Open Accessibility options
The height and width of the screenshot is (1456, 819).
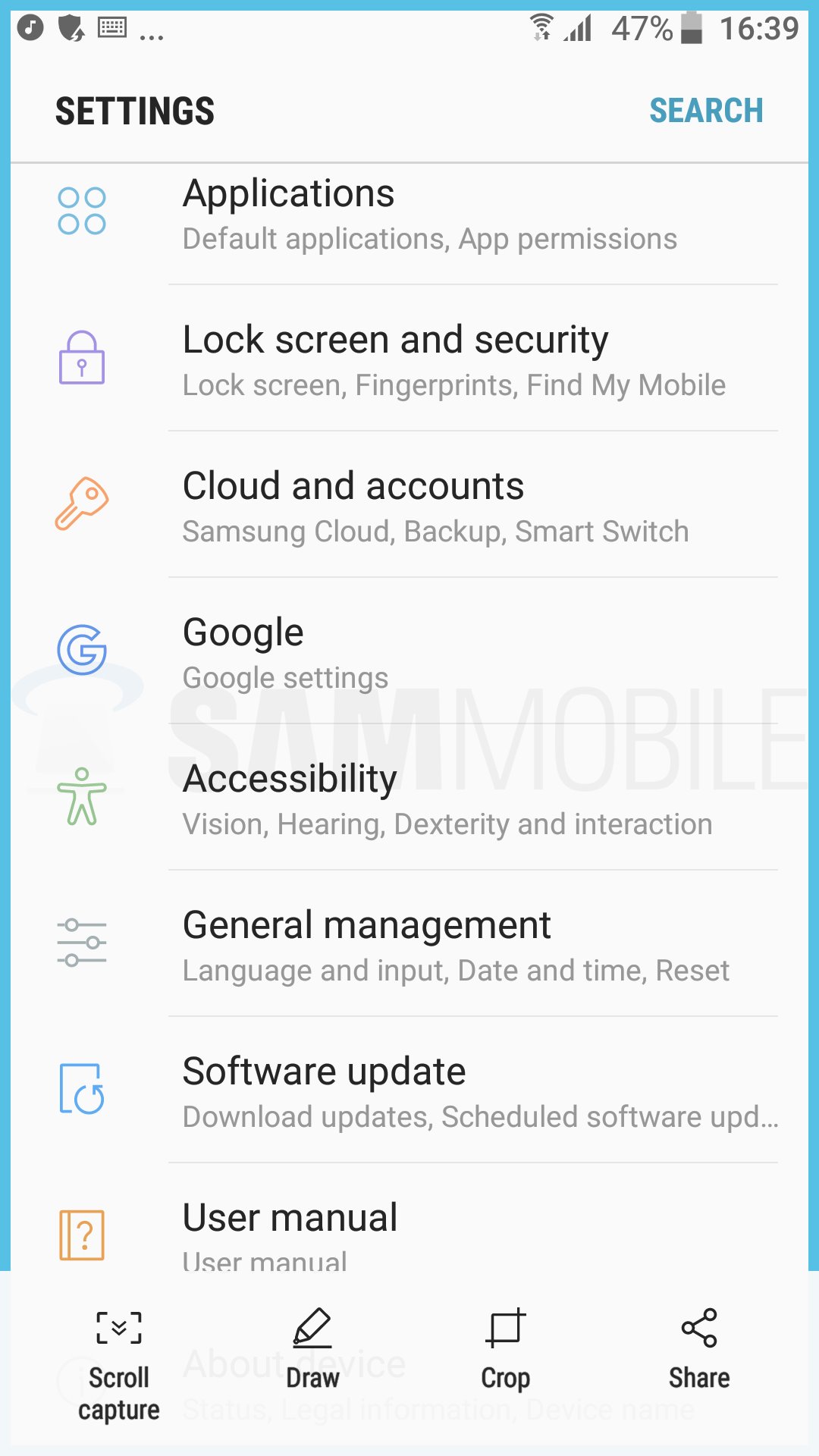(409, 799)
